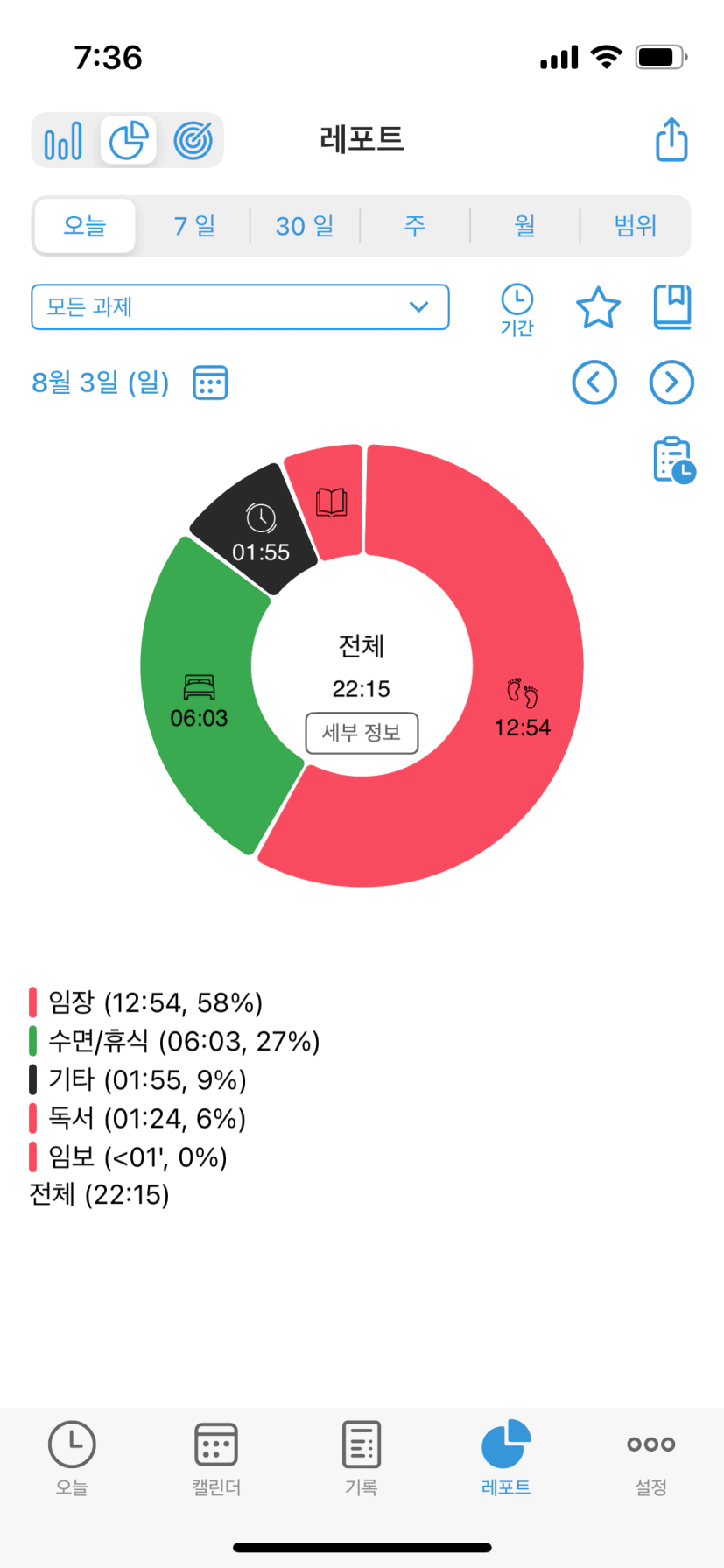
Task: Open the bookmark book icon
Action: point(672,307)
